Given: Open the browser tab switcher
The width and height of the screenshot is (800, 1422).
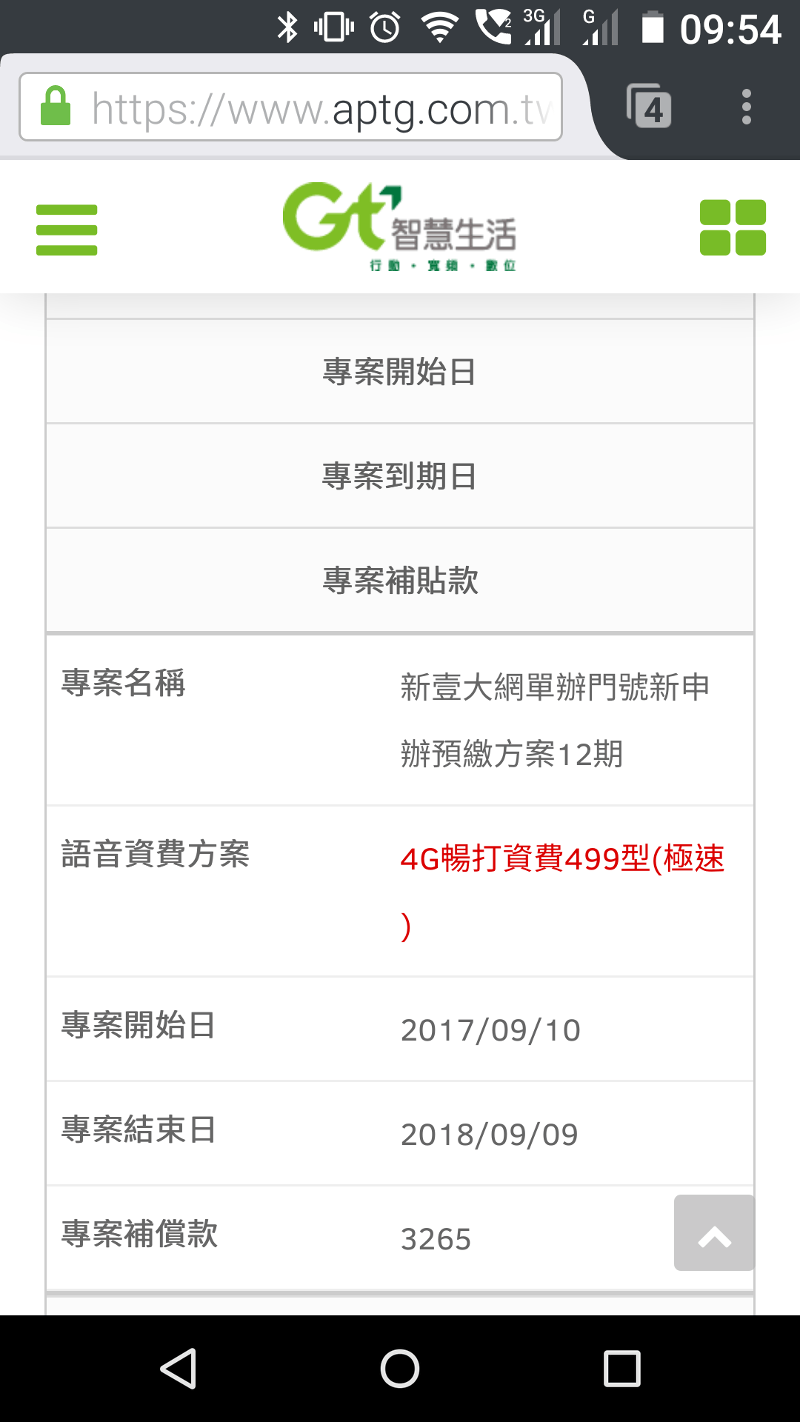Looking at the screenshot, I should [x=649, y=106].
